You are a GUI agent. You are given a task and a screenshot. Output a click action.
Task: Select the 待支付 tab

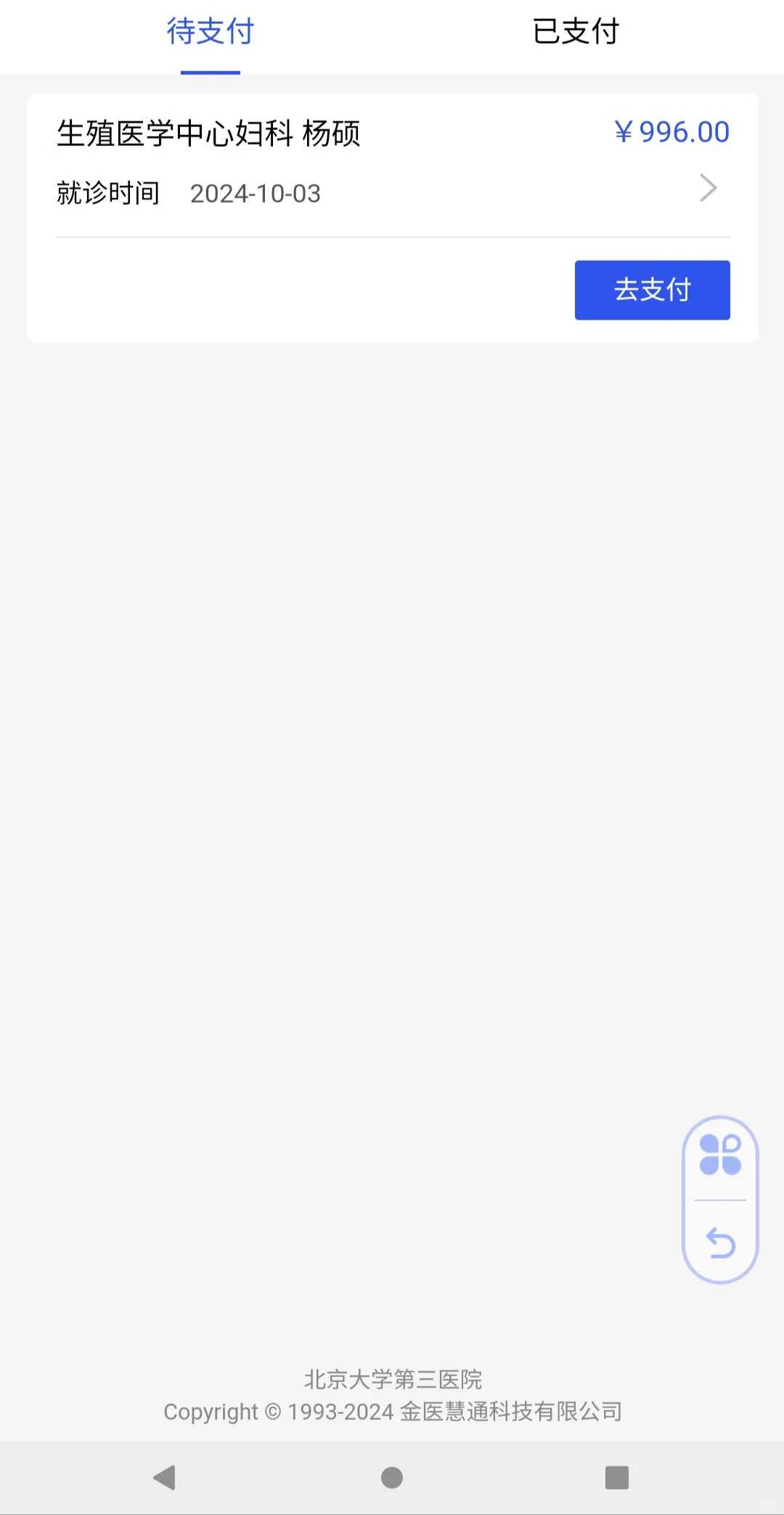pos(211,31)
